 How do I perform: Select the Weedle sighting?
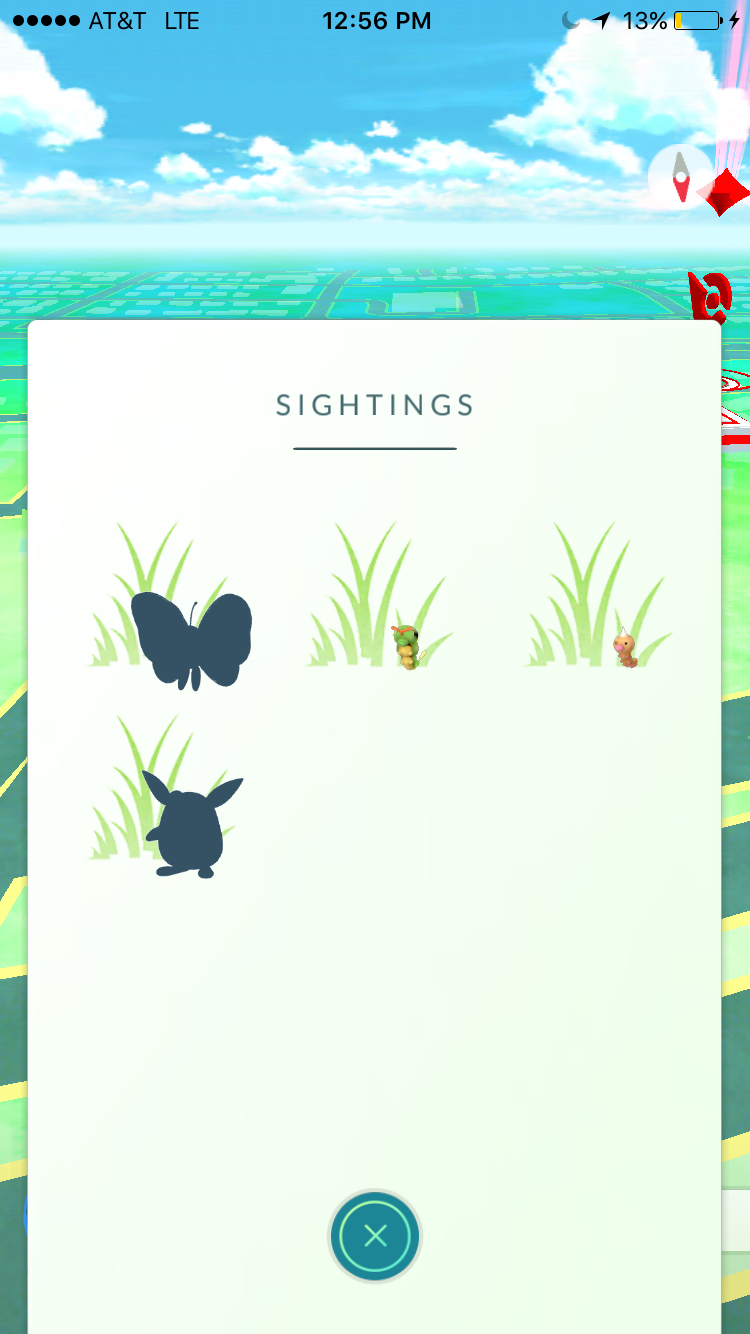[626, 647]
